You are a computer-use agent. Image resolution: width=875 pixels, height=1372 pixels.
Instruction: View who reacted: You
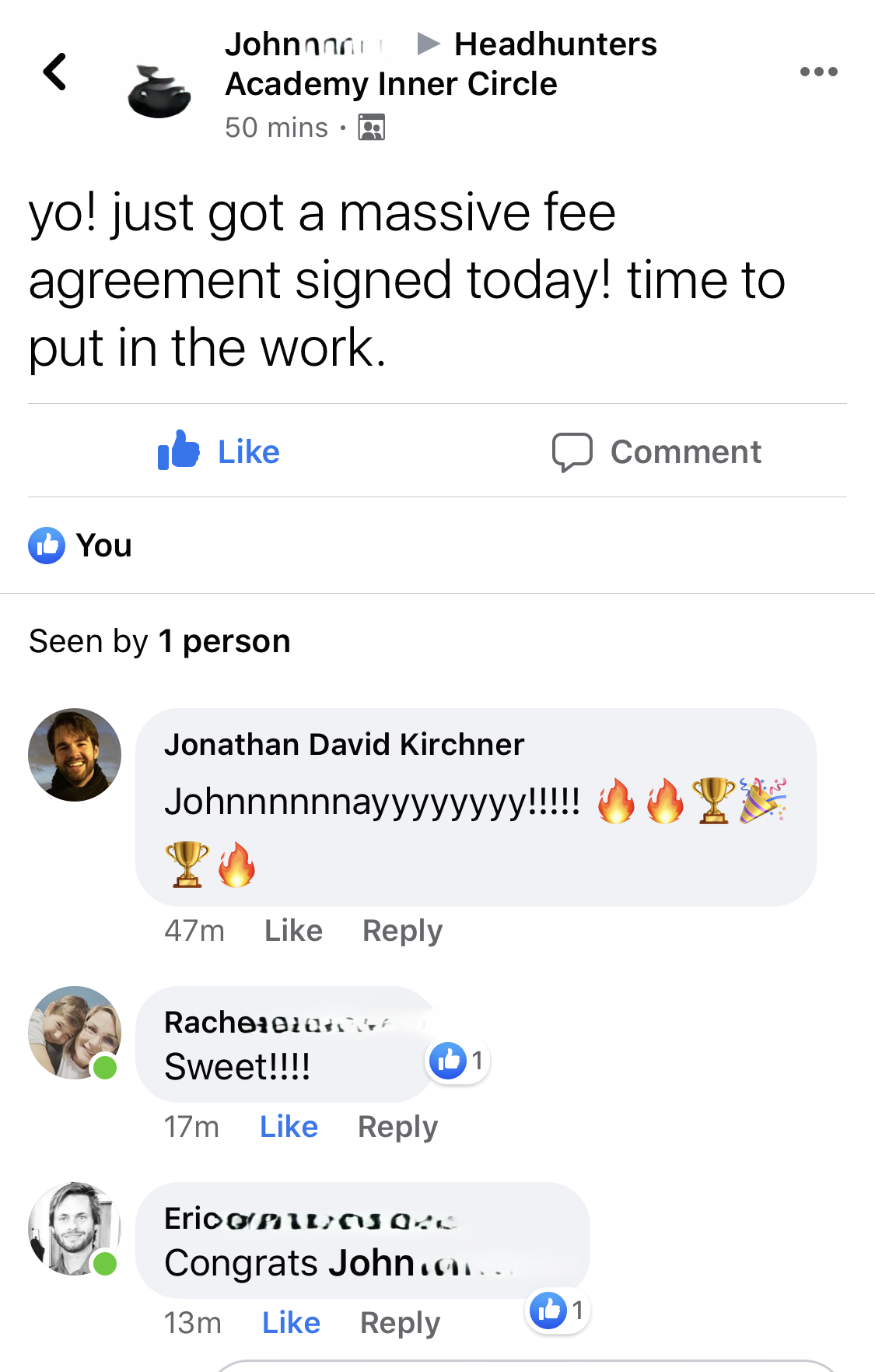point(81,546)
